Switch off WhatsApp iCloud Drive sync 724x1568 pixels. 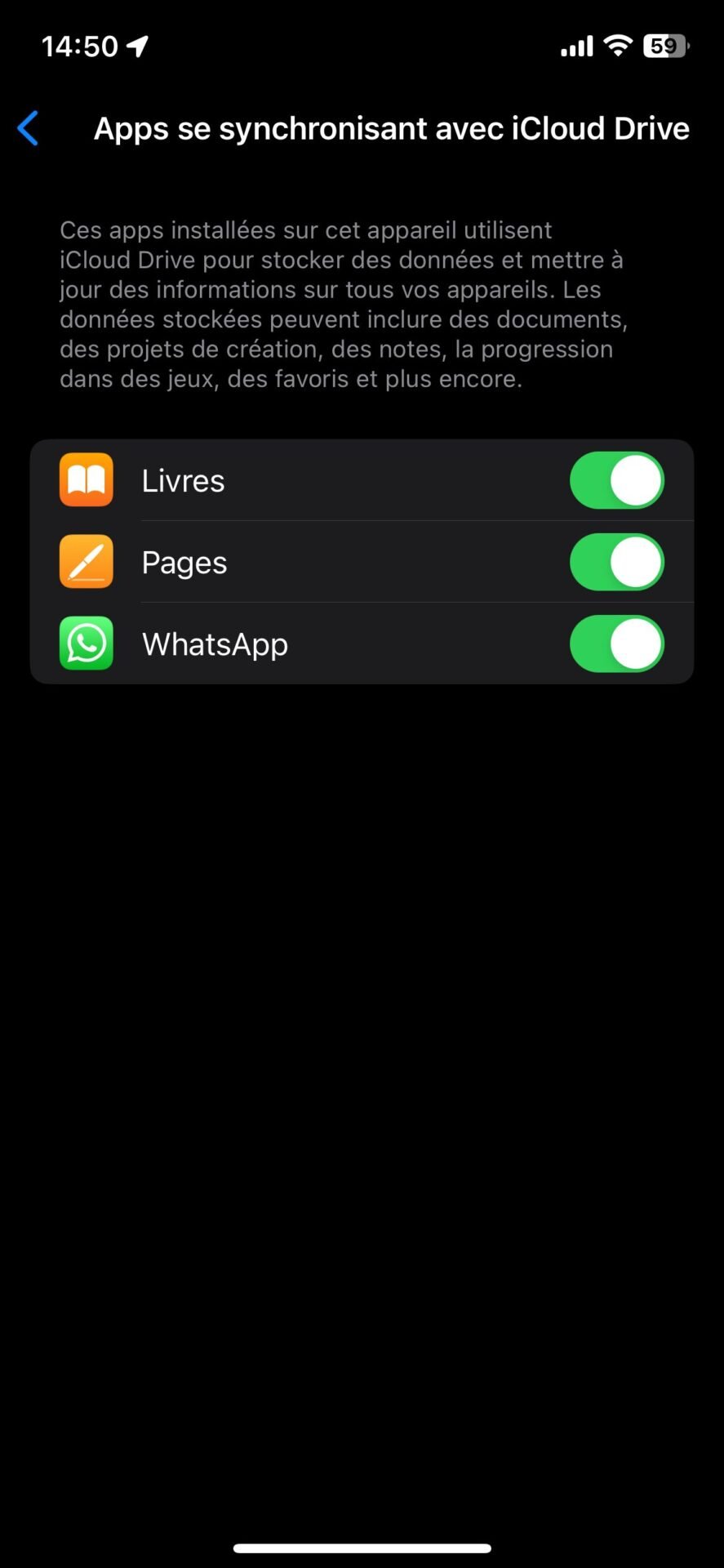pos(617,644)
